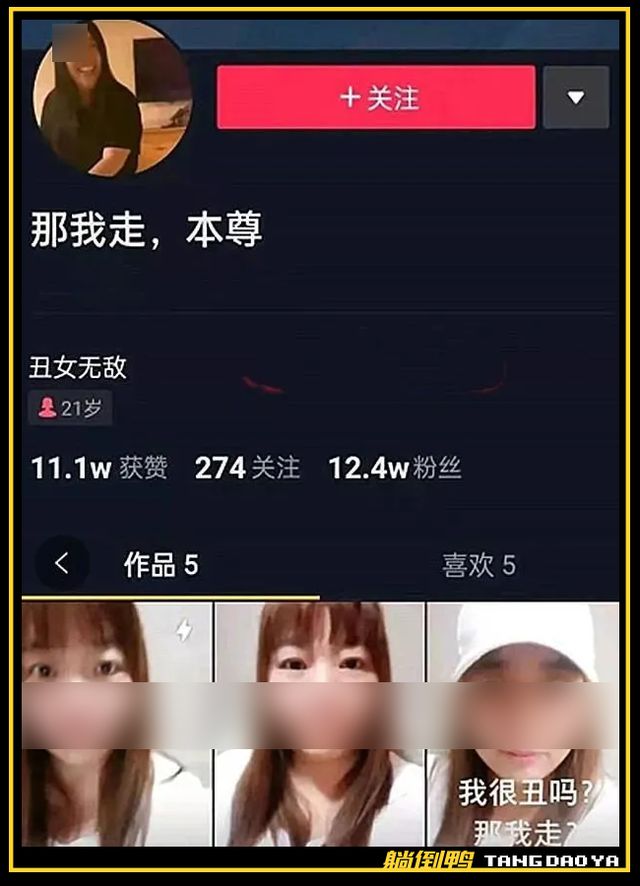
Task: View the 274 关注 following list
Action: point(247,467)
